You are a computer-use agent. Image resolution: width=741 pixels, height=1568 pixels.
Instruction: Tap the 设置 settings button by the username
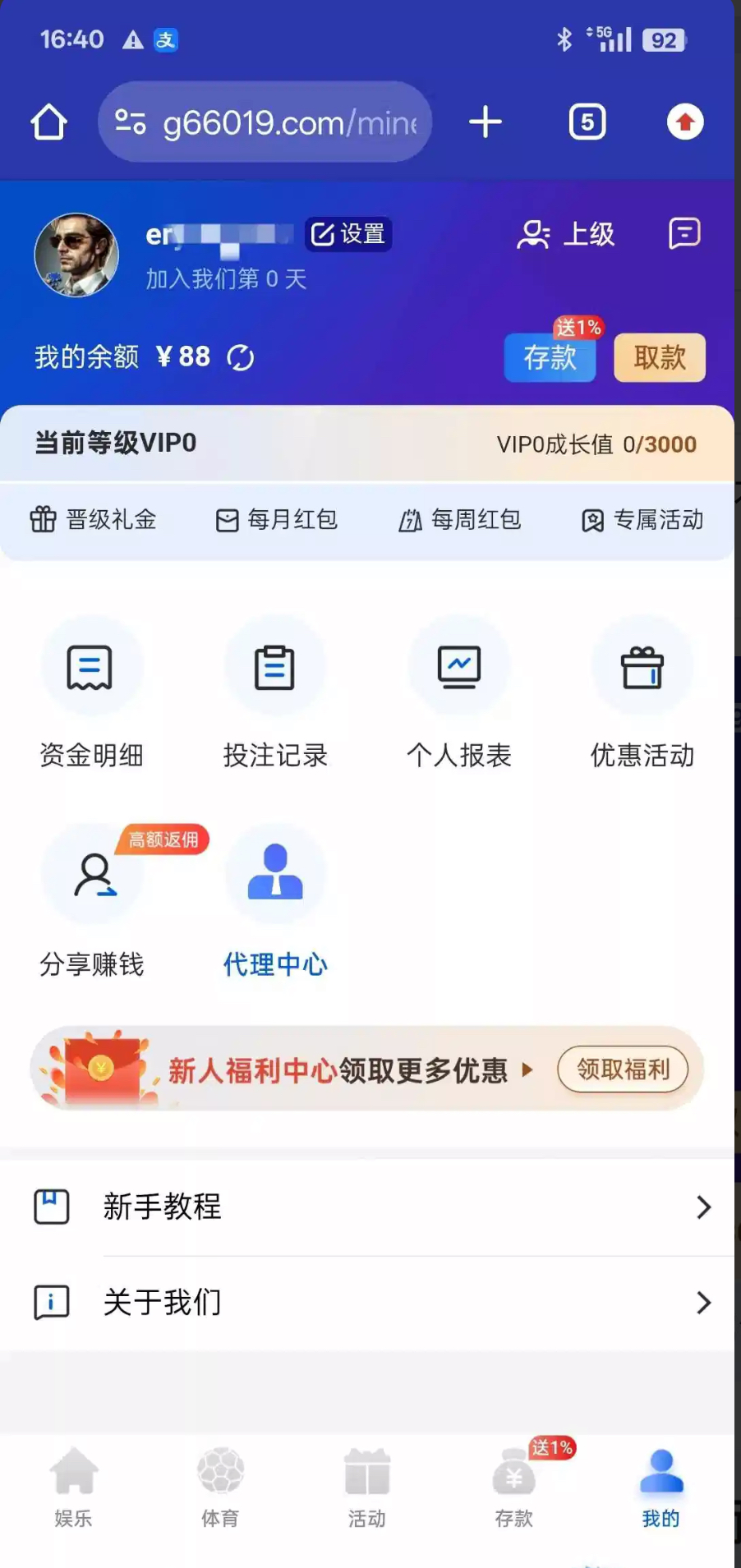(348, 234)
